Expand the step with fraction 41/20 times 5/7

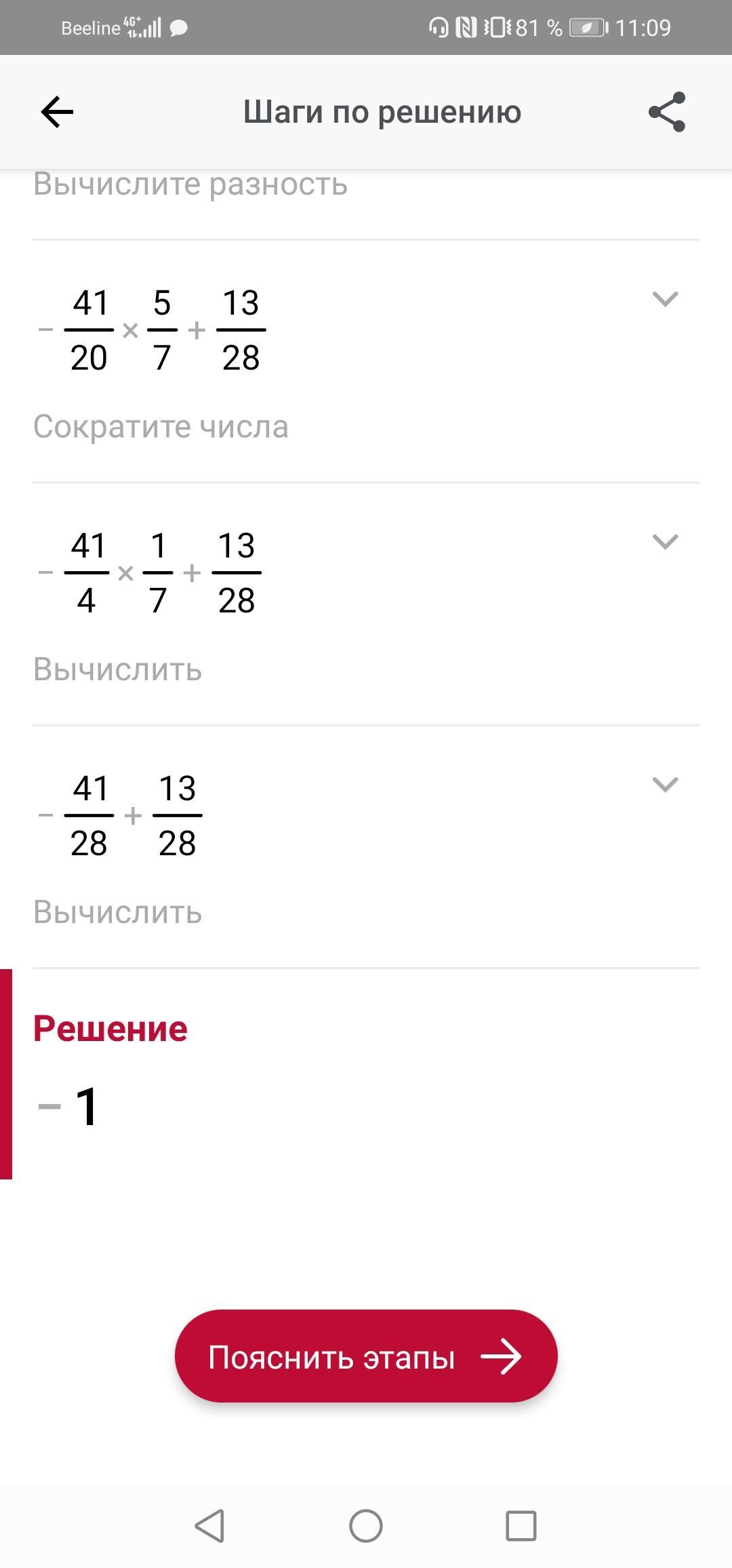(x=664, y=299)
